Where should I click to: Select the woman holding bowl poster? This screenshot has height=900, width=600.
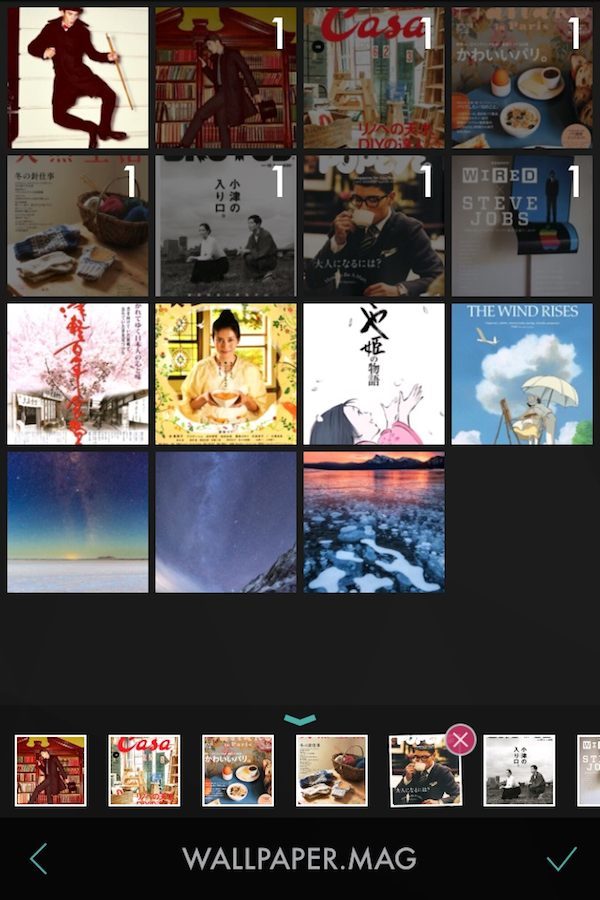[x=226, y=374]
